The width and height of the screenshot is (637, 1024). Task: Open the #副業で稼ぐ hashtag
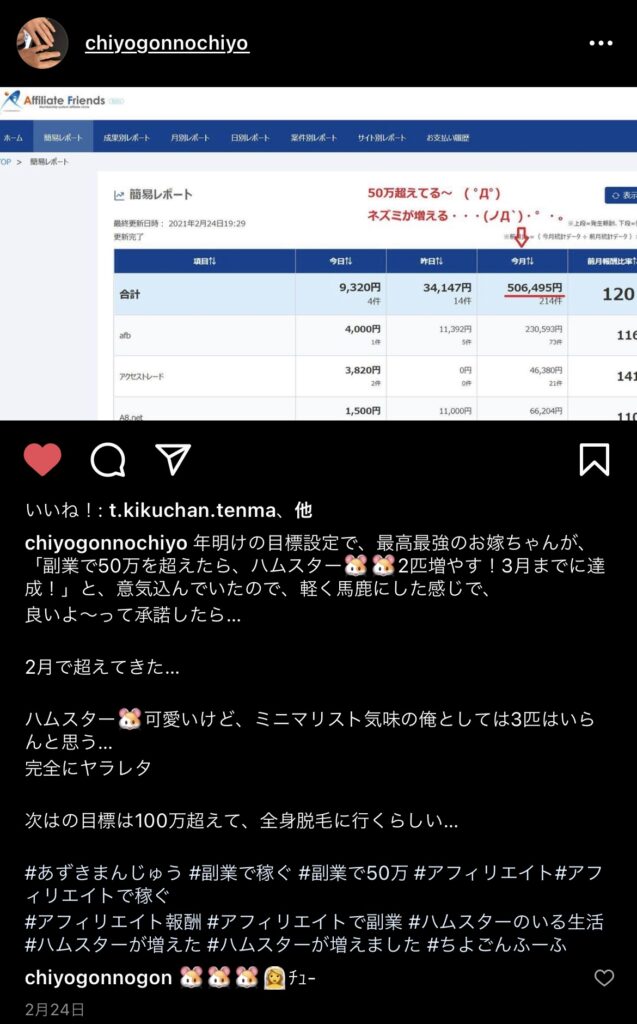pos(244,873)
